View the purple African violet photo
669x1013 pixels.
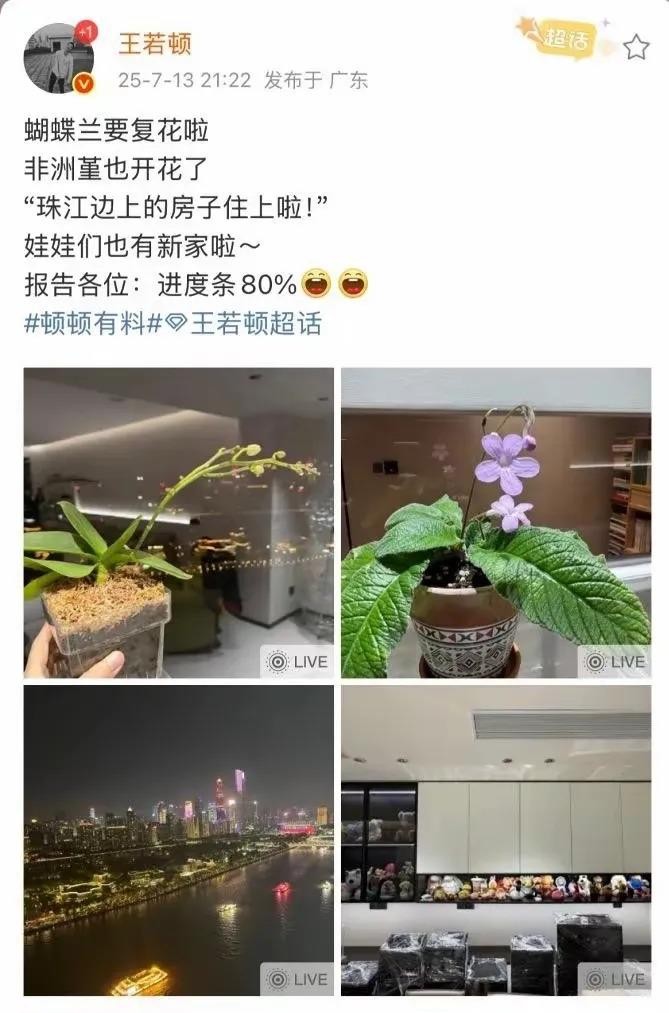[496, 523]
